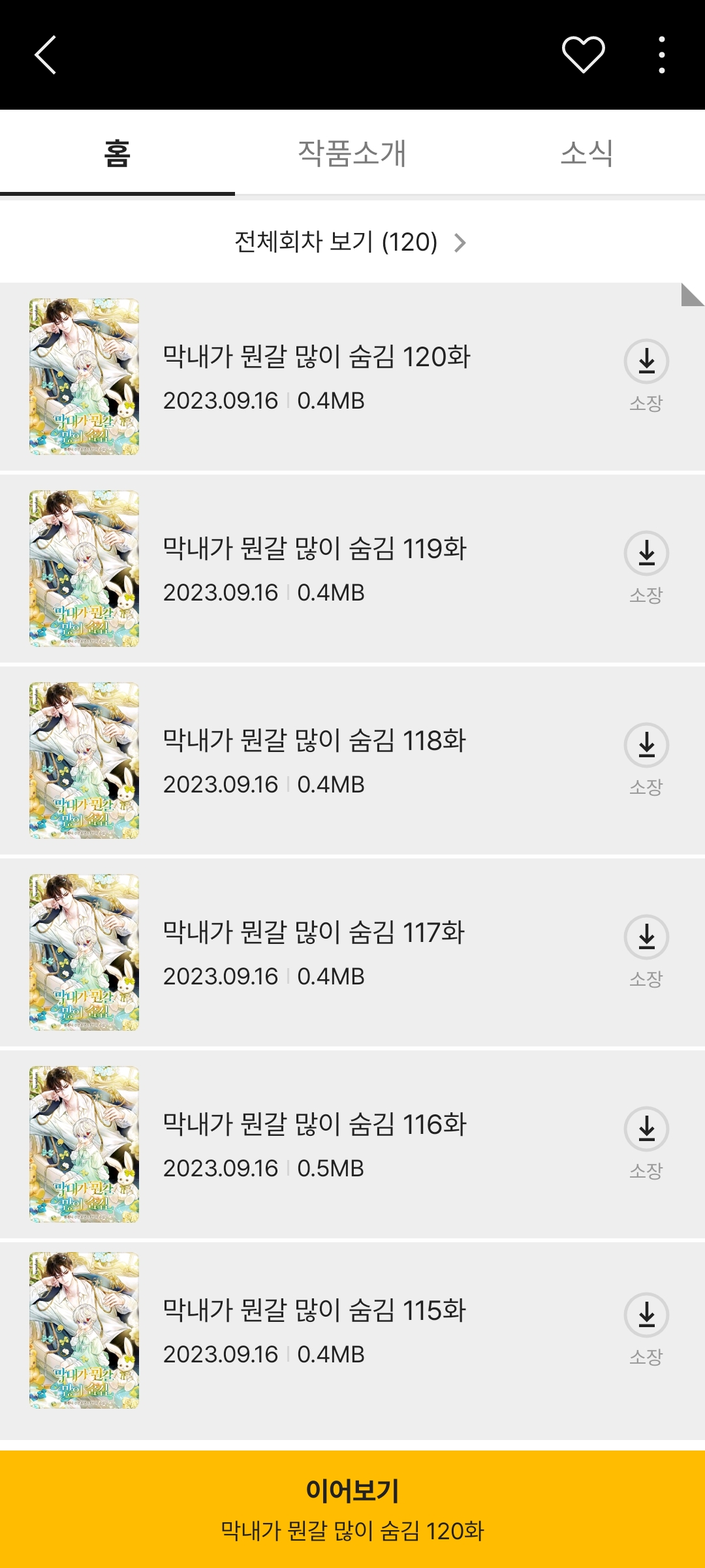The height and width of the screenshot is (1568, 705).
Task: Go back using the top-left arrow
Action: coord(46,55)
